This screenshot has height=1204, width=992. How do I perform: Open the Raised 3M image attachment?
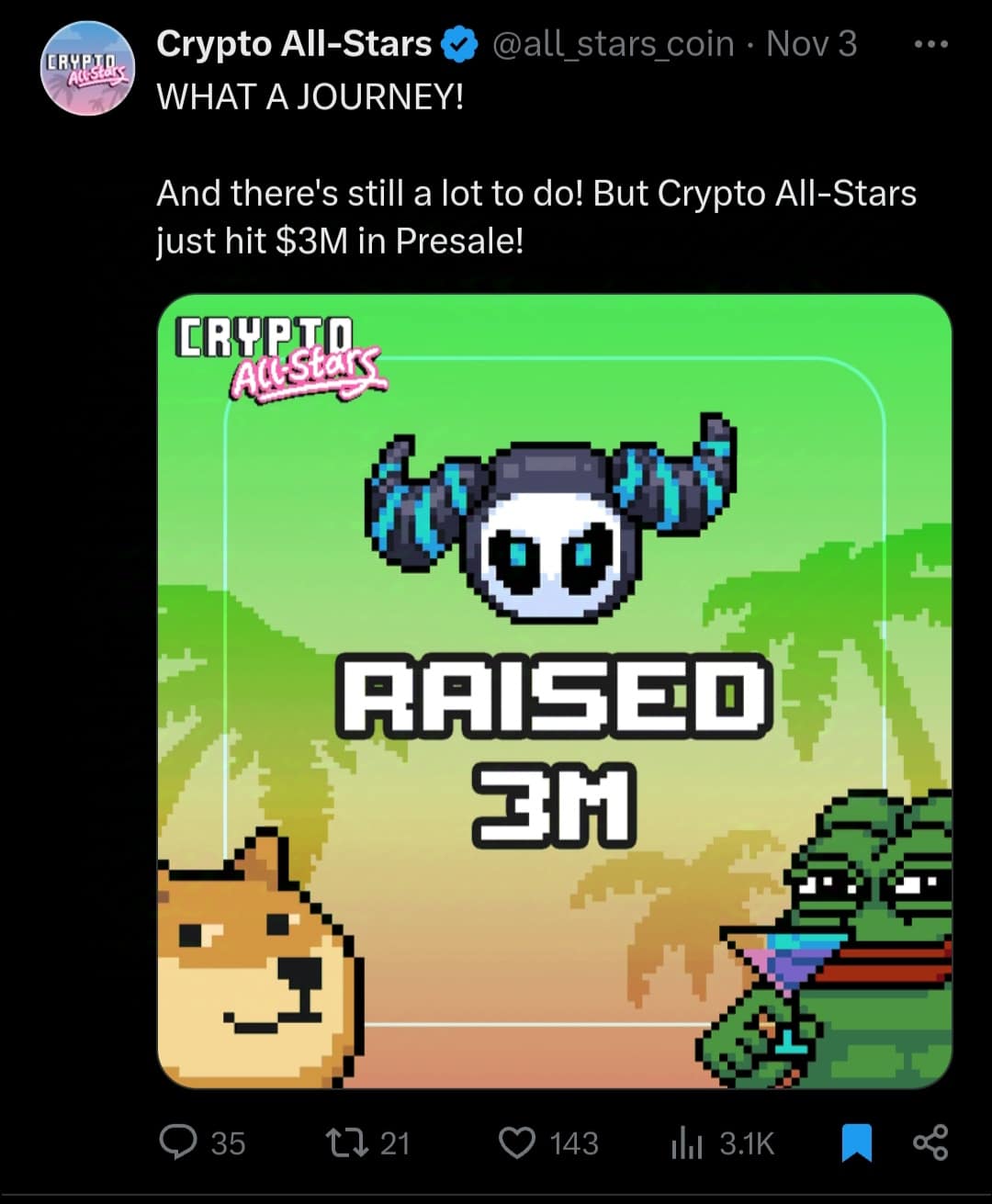point(554,691)
